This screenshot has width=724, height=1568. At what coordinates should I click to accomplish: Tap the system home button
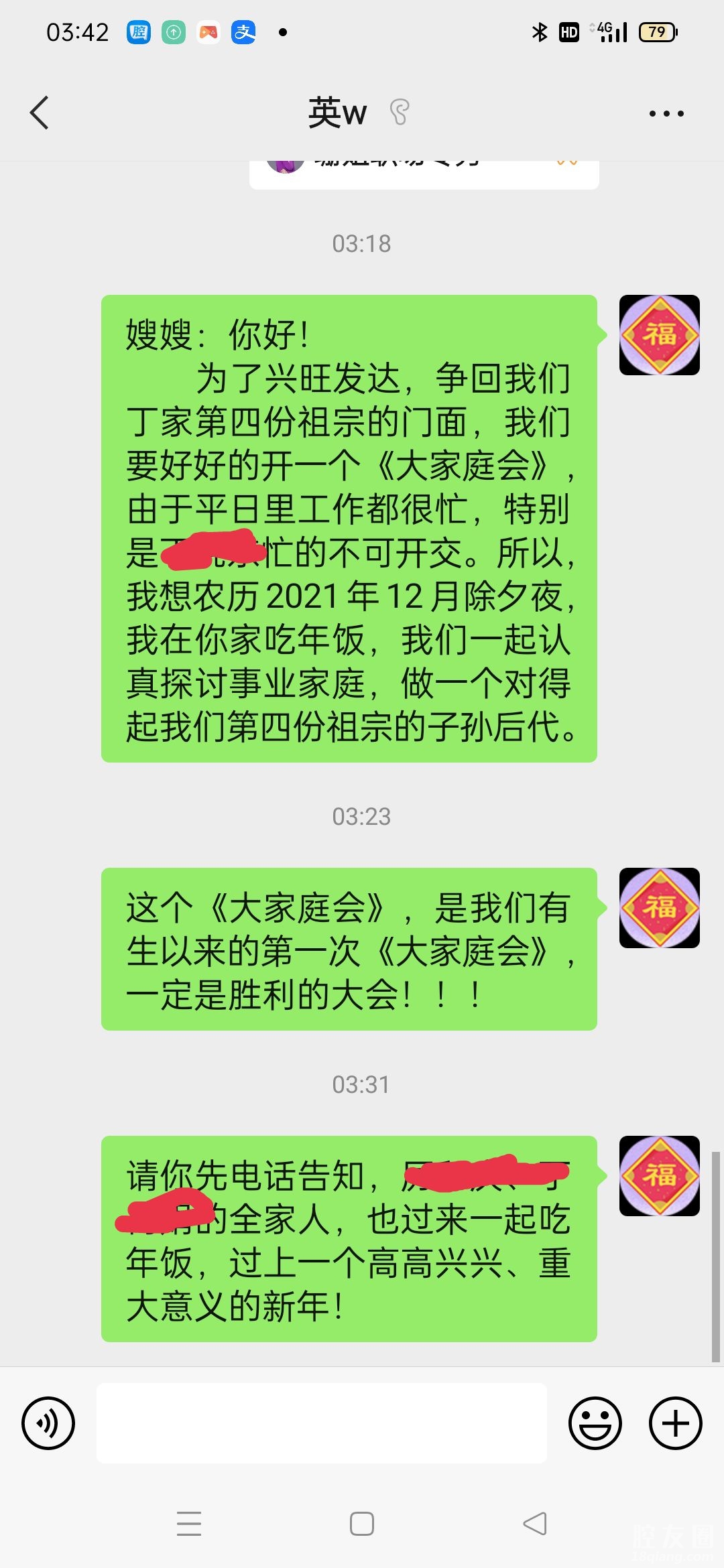pyautogui.click(x=362, y=1524)
